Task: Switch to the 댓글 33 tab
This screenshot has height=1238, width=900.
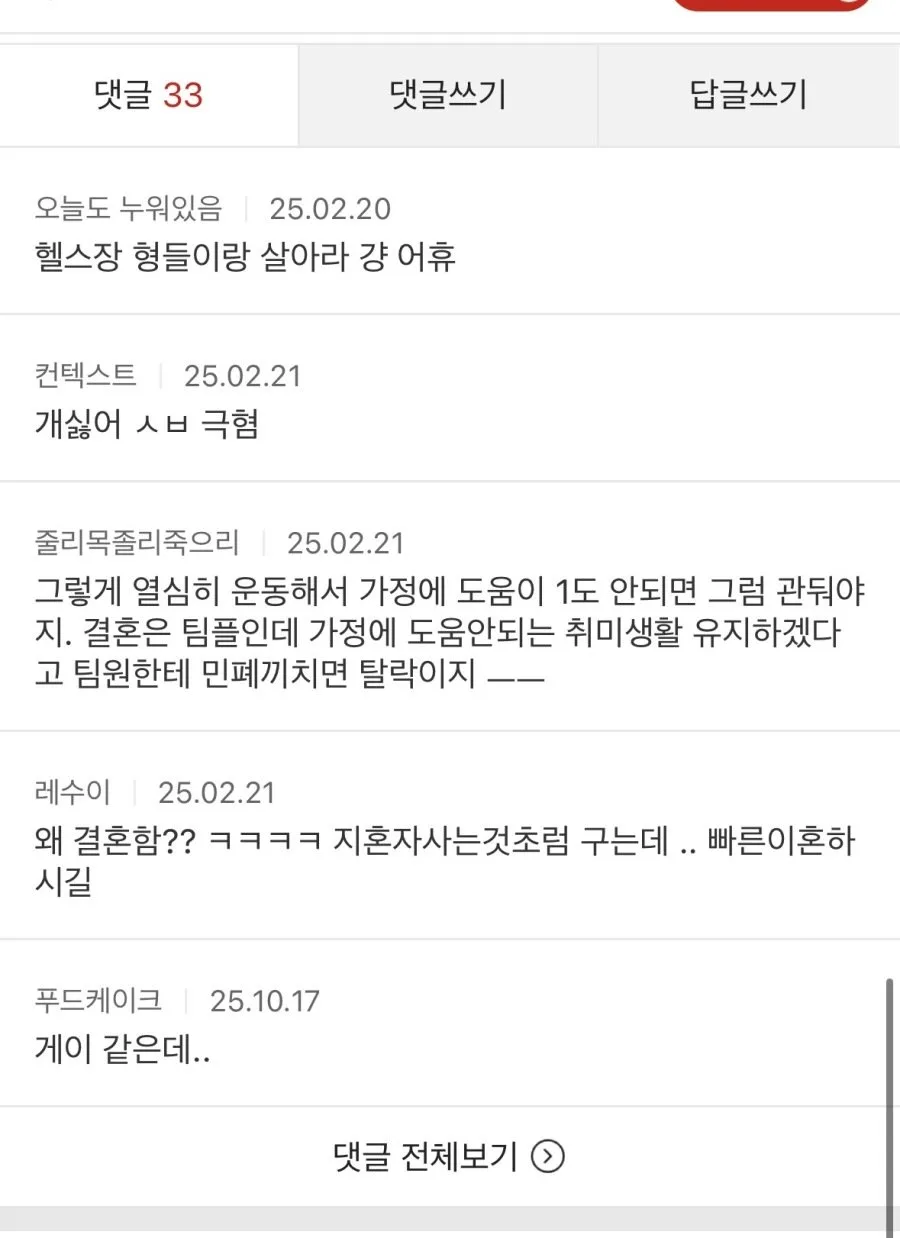Action: point(149,96)
